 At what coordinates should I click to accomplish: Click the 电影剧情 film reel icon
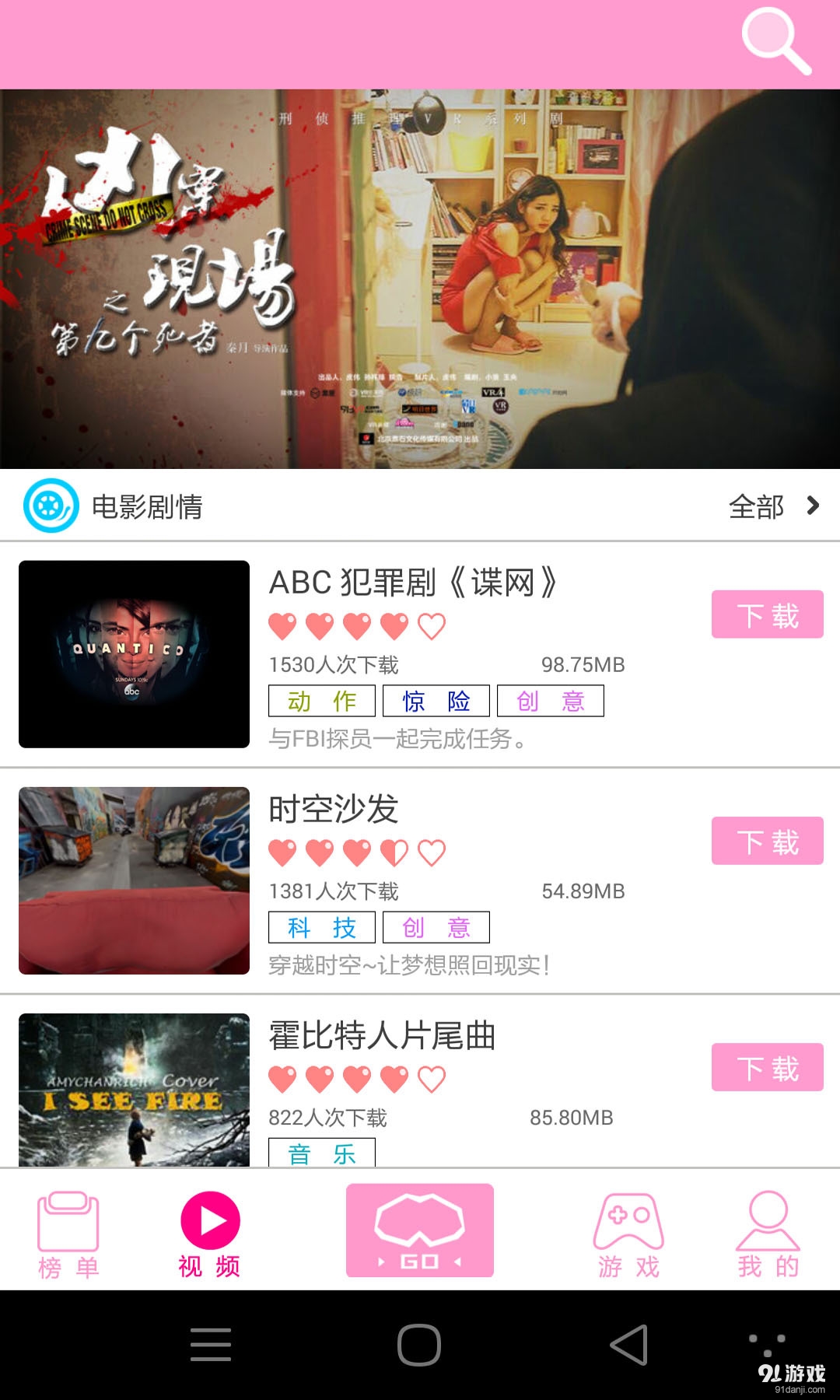(49, 506)
